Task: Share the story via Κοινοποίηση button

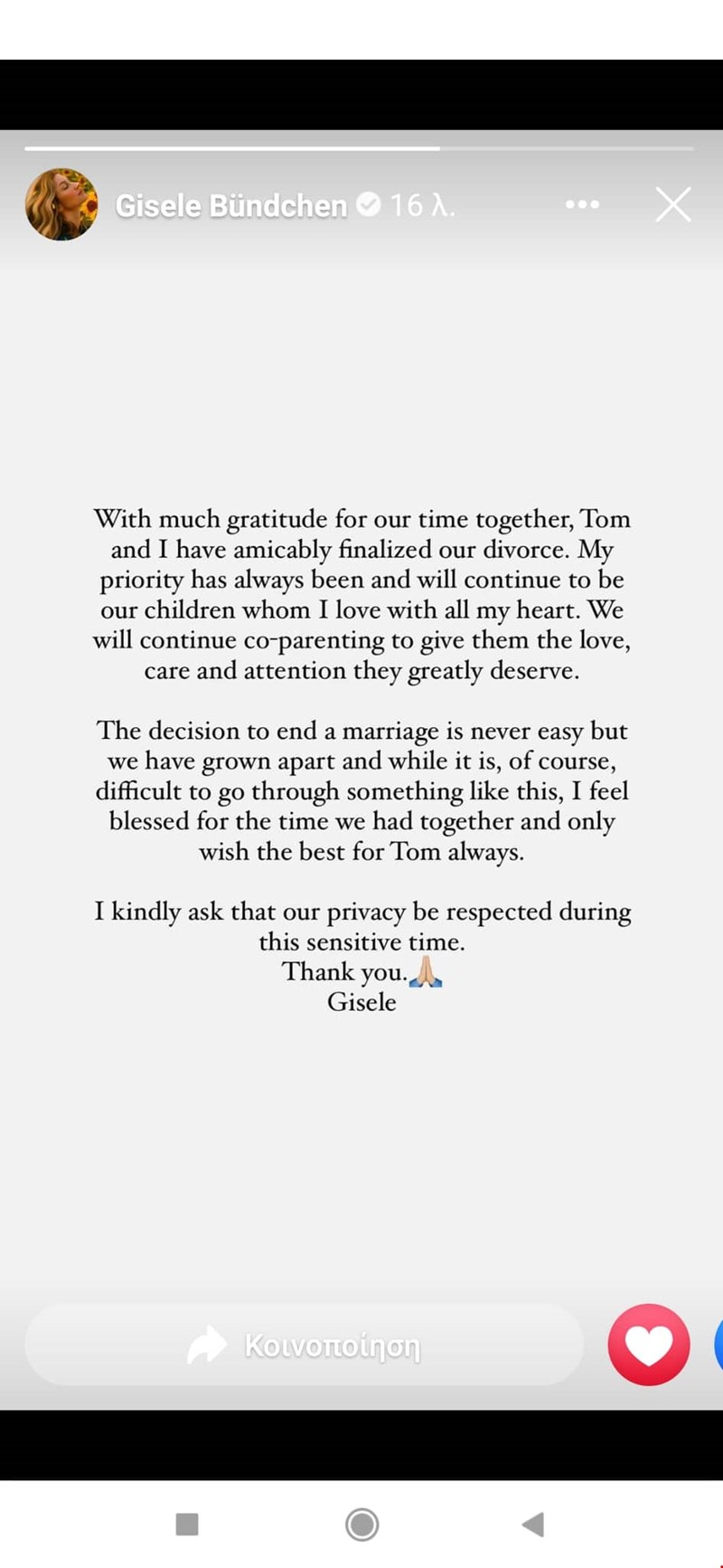Action: (304, 1346)
